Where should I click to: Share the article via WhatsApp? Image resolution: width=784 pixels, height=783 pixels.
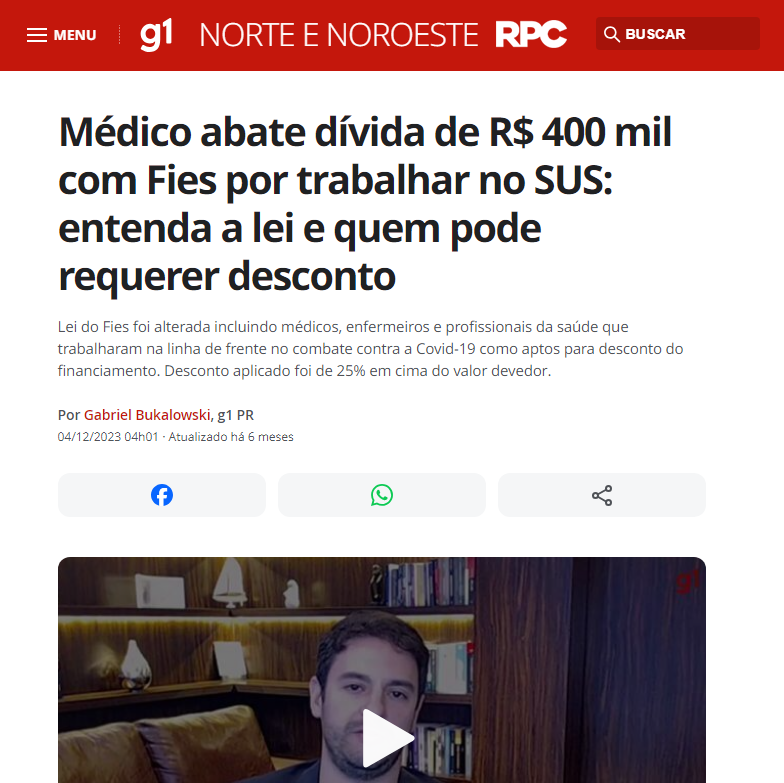[x=382, y=495]
